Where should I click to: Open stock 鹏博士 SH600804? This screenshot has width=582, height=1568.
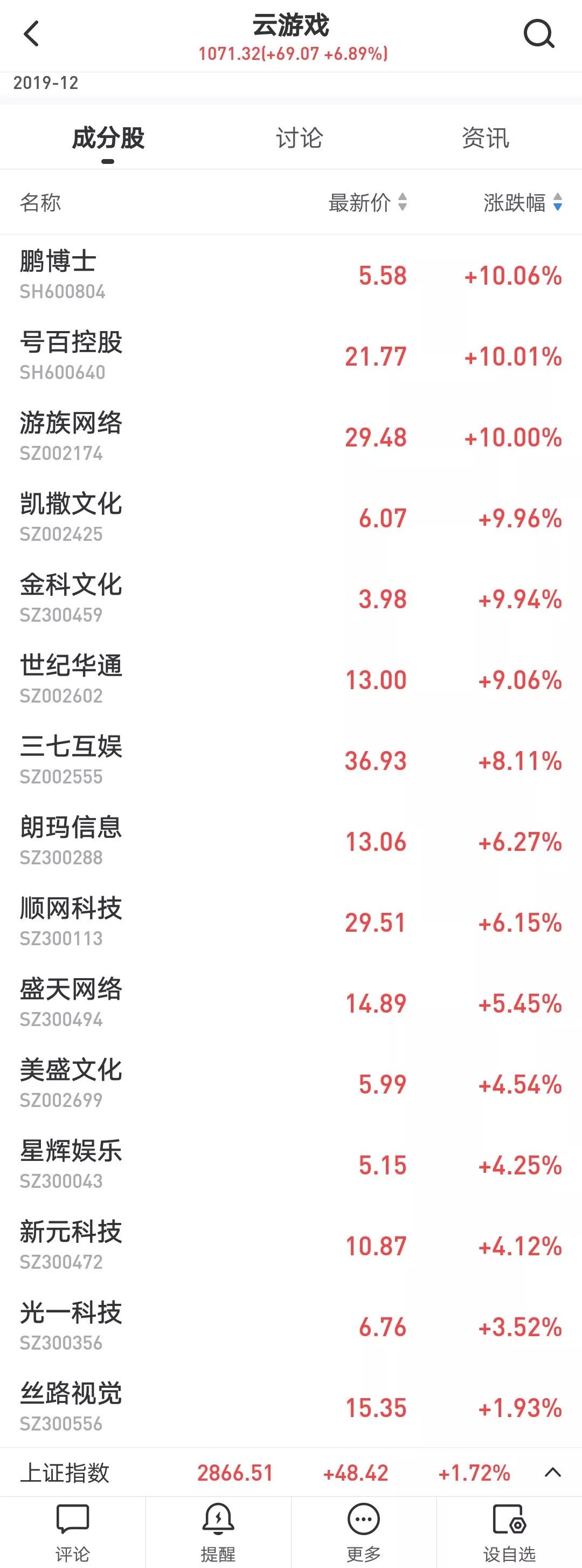coord(290,275)
